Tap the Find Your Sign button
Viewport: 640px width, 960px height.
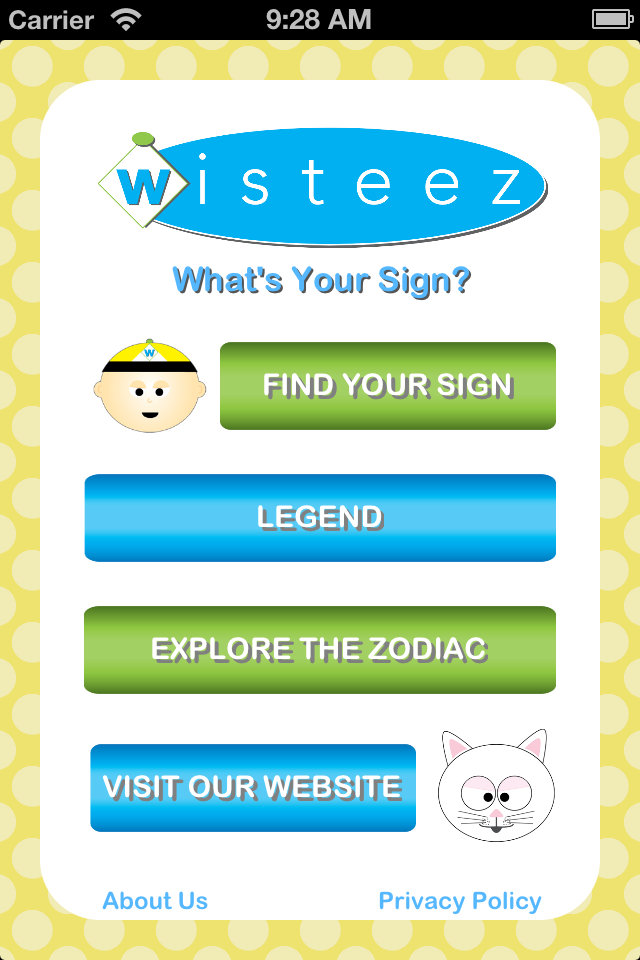coord(387,386)
